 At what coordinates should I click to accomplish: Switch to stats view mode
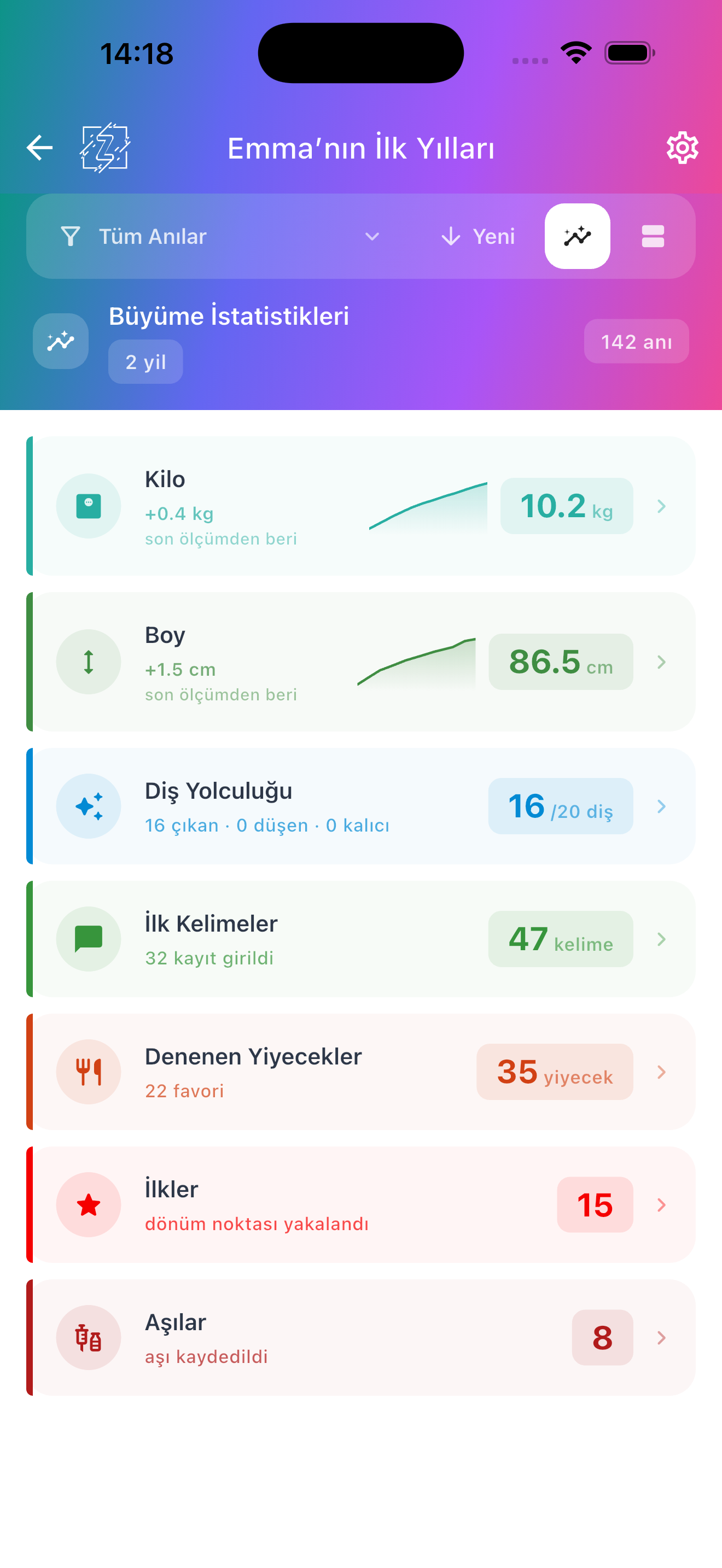click(577, 236)
